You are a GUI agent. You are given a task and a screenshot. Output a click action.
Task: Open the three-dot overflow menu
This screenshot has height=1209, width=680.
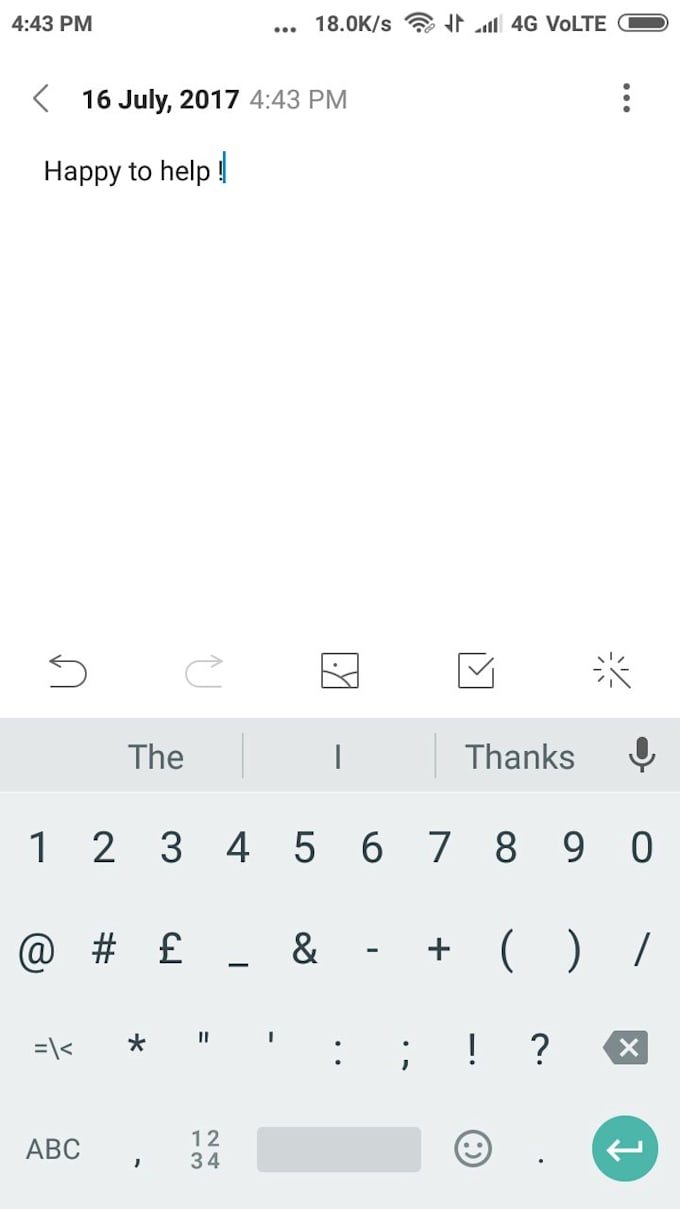(x=626, y=98)
